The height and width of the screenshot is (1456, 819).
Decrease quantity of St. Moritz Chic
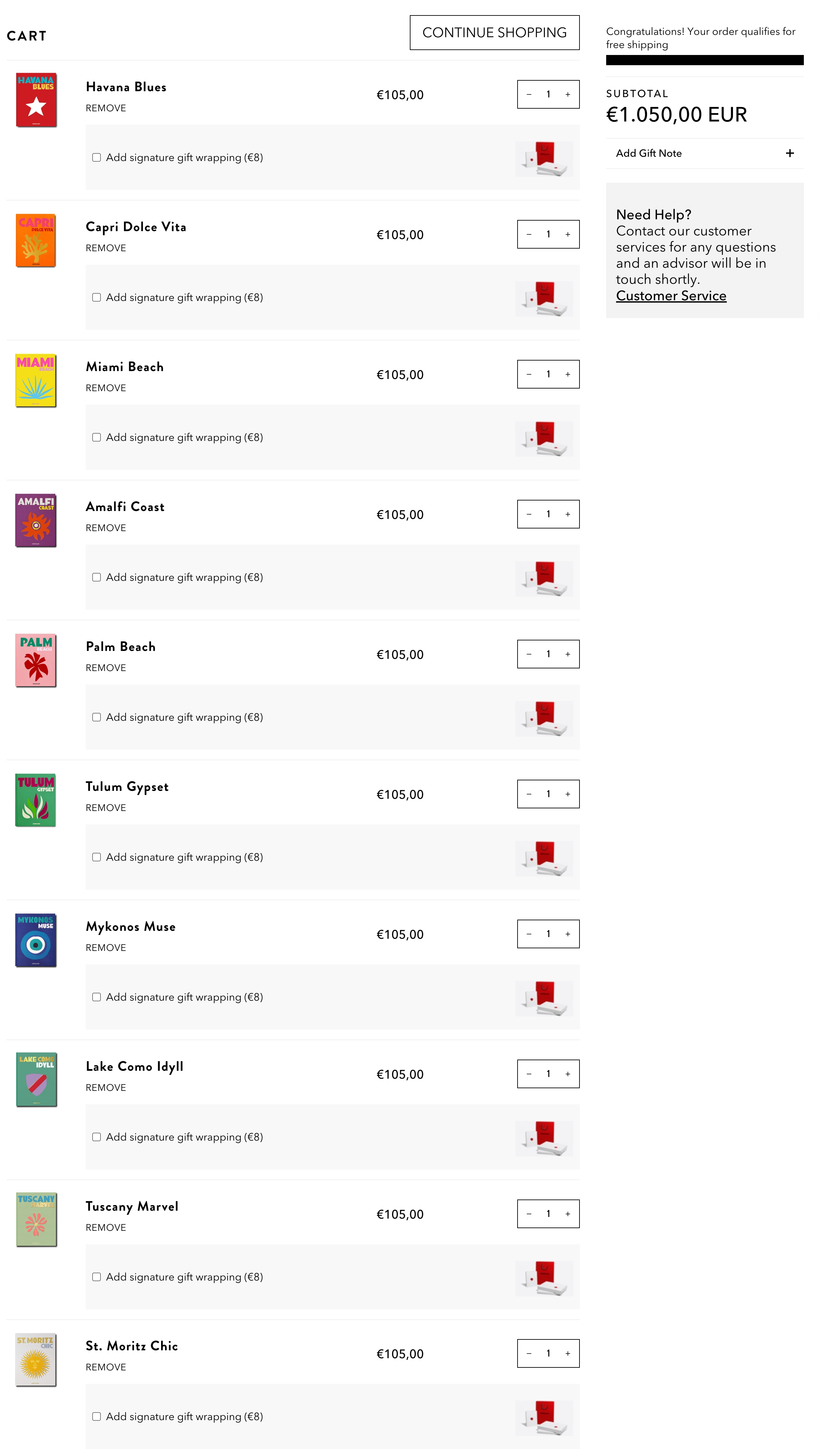[x=529, y=1354]
